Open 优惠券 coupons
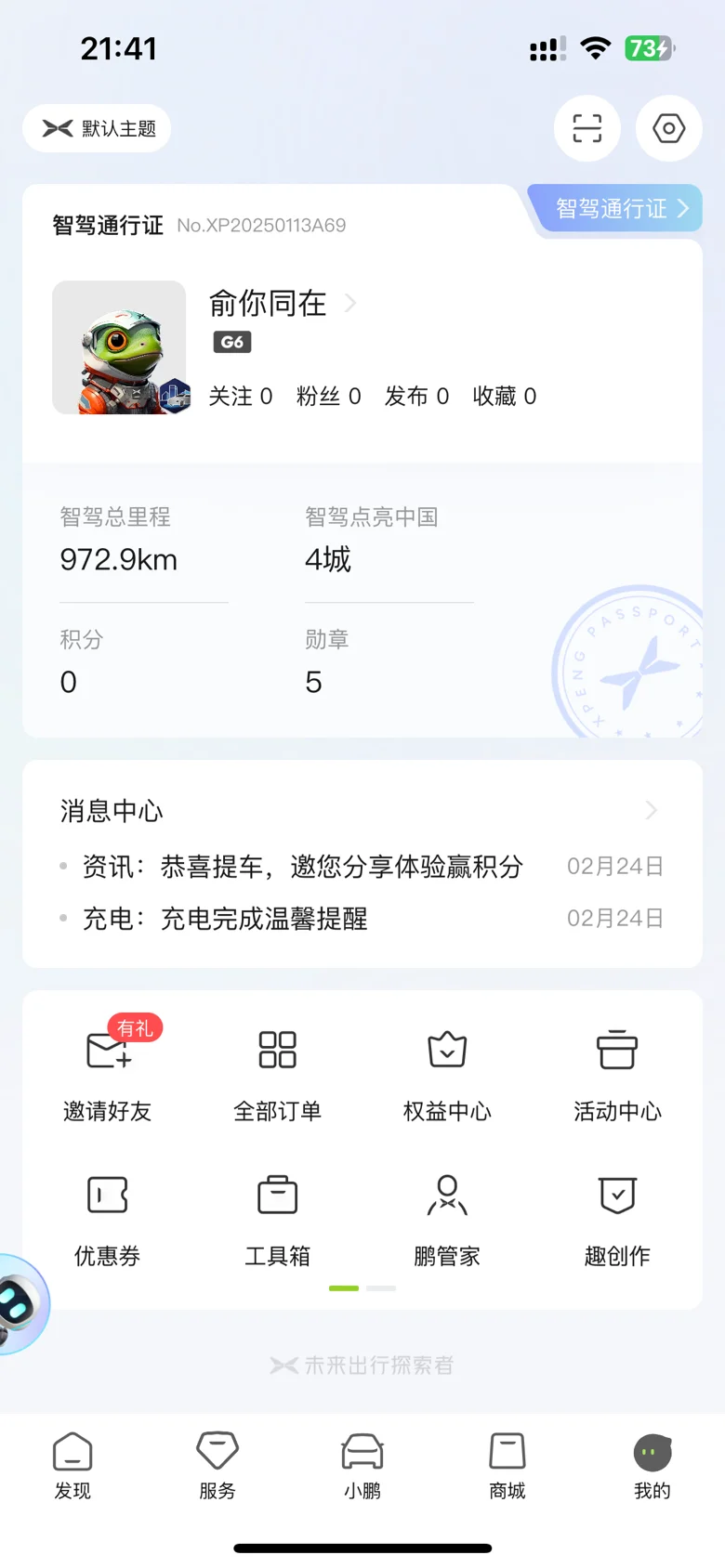 click(x=108, y=1218)
